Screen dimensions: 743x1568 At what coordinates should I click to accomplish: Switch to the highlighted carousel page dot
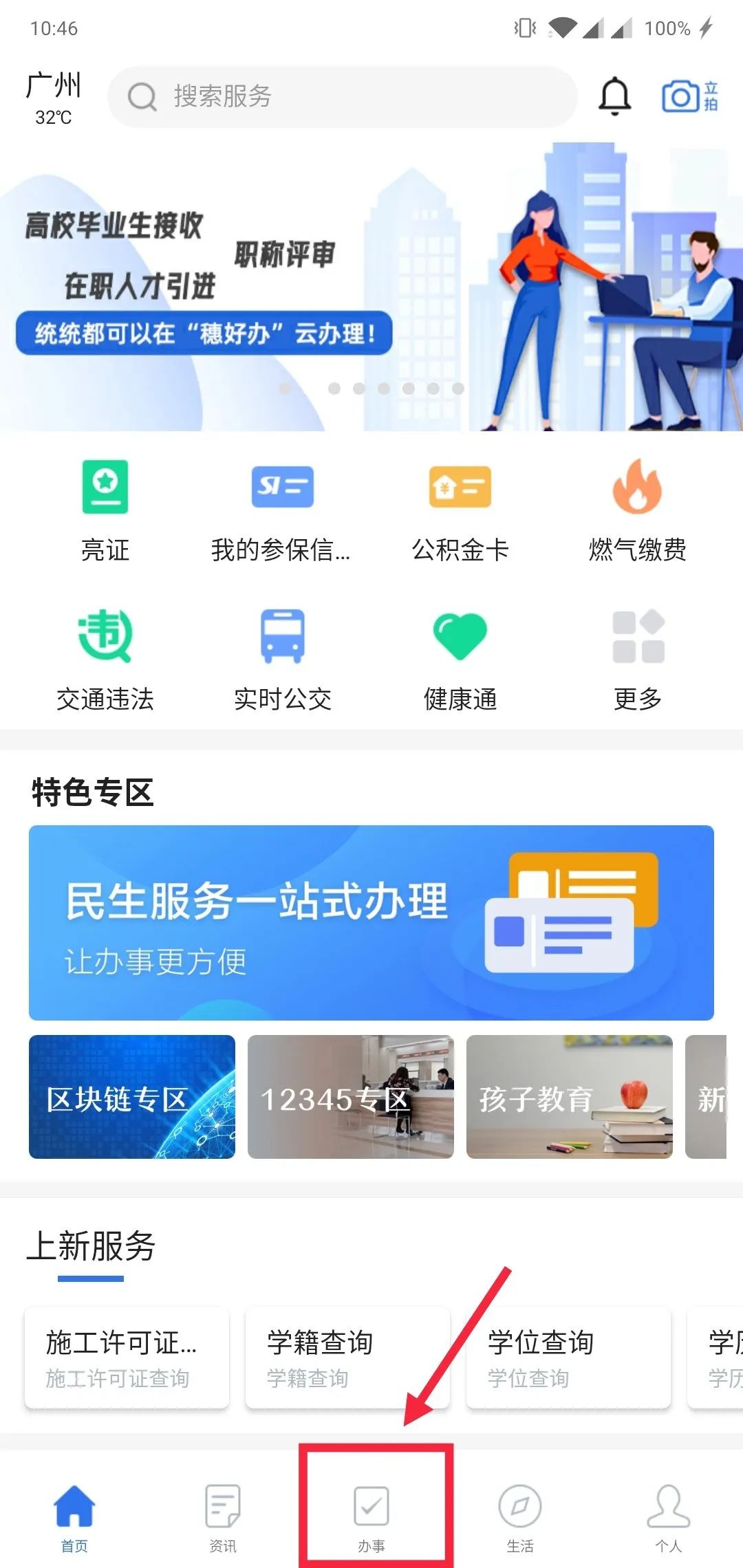pos(286,389)
